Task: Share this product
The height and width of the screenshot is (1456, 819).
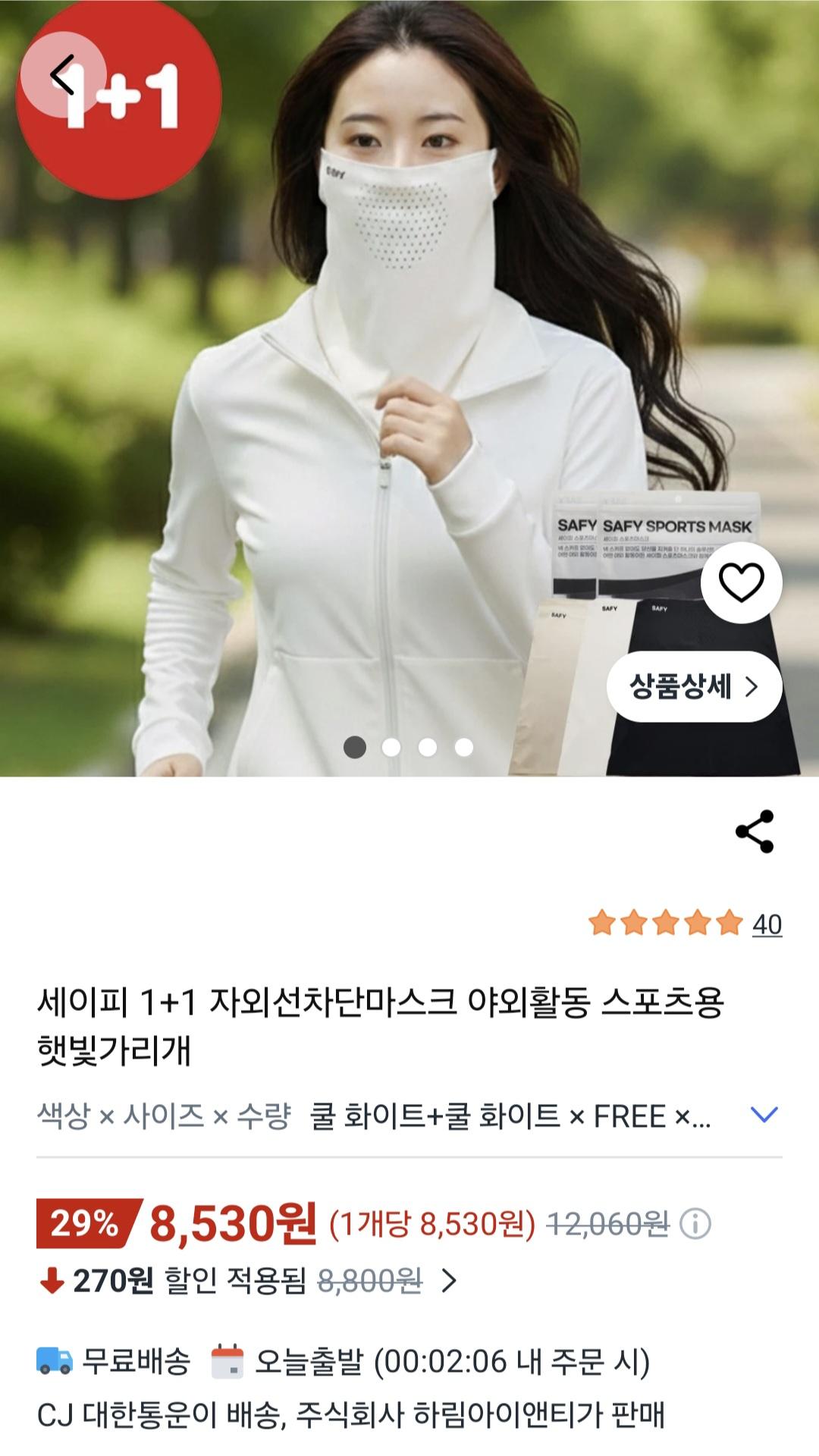Action: 755,831
